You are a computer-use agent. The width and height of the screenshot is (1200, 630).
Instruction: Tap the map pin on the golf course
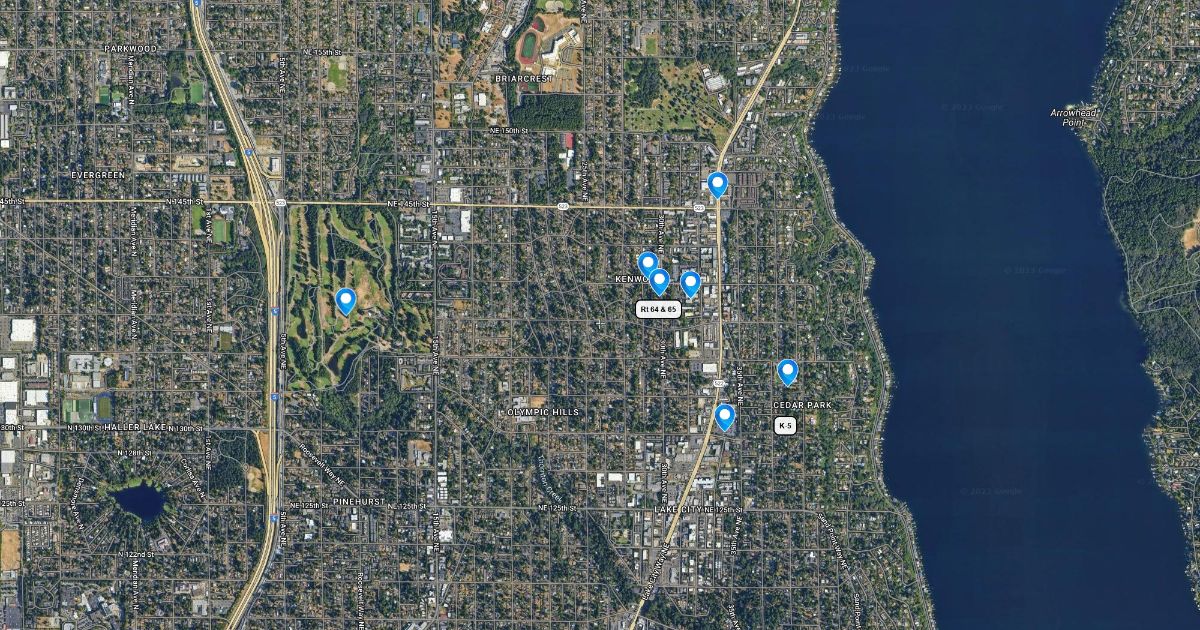pyautogui.click(x=346, y=300)
